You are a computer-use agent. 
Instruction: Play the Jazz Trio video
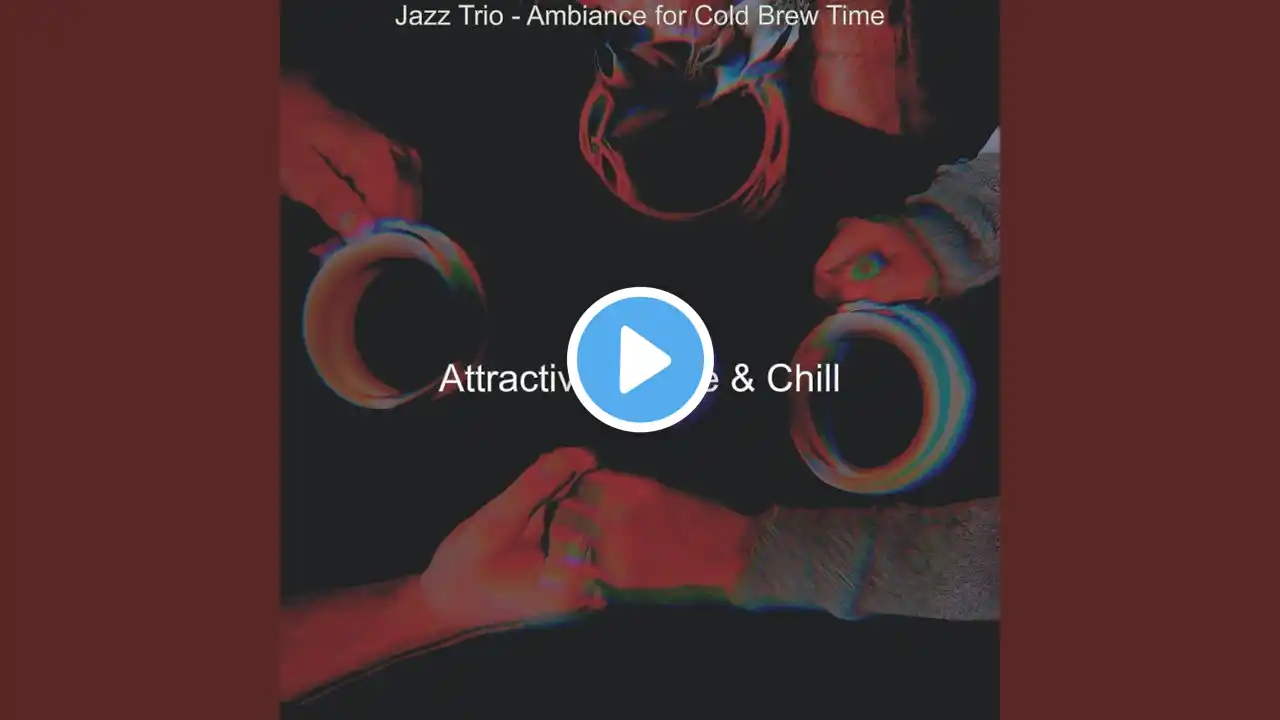click(640, 360)
